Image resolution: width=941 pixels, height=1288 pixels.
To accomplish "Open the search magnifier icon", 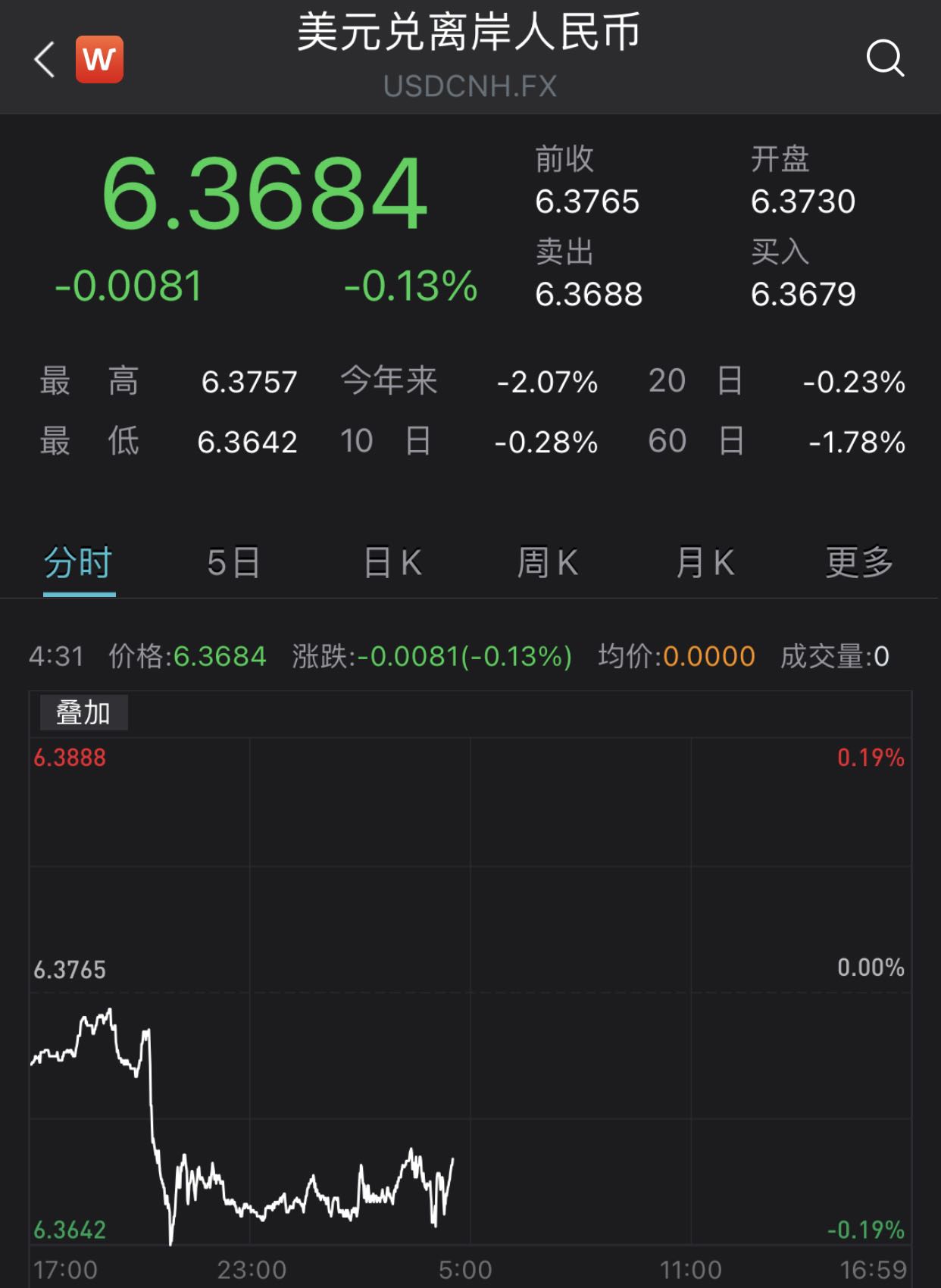I will click(x=885, y=58).
